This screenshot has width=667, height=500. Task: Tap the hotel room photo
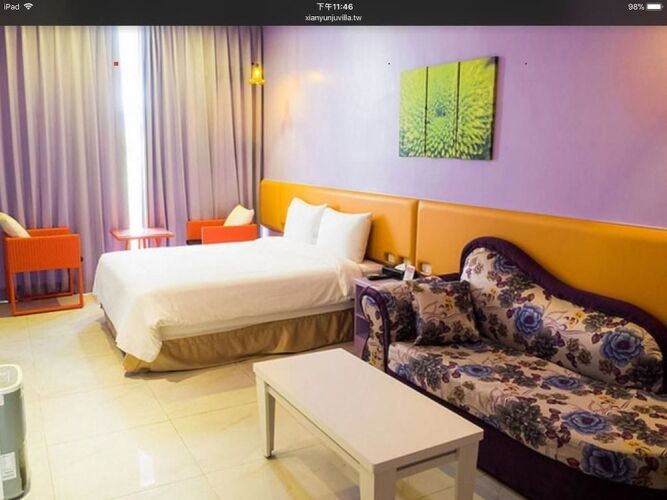pyautogui.click(x=333, y=262)
